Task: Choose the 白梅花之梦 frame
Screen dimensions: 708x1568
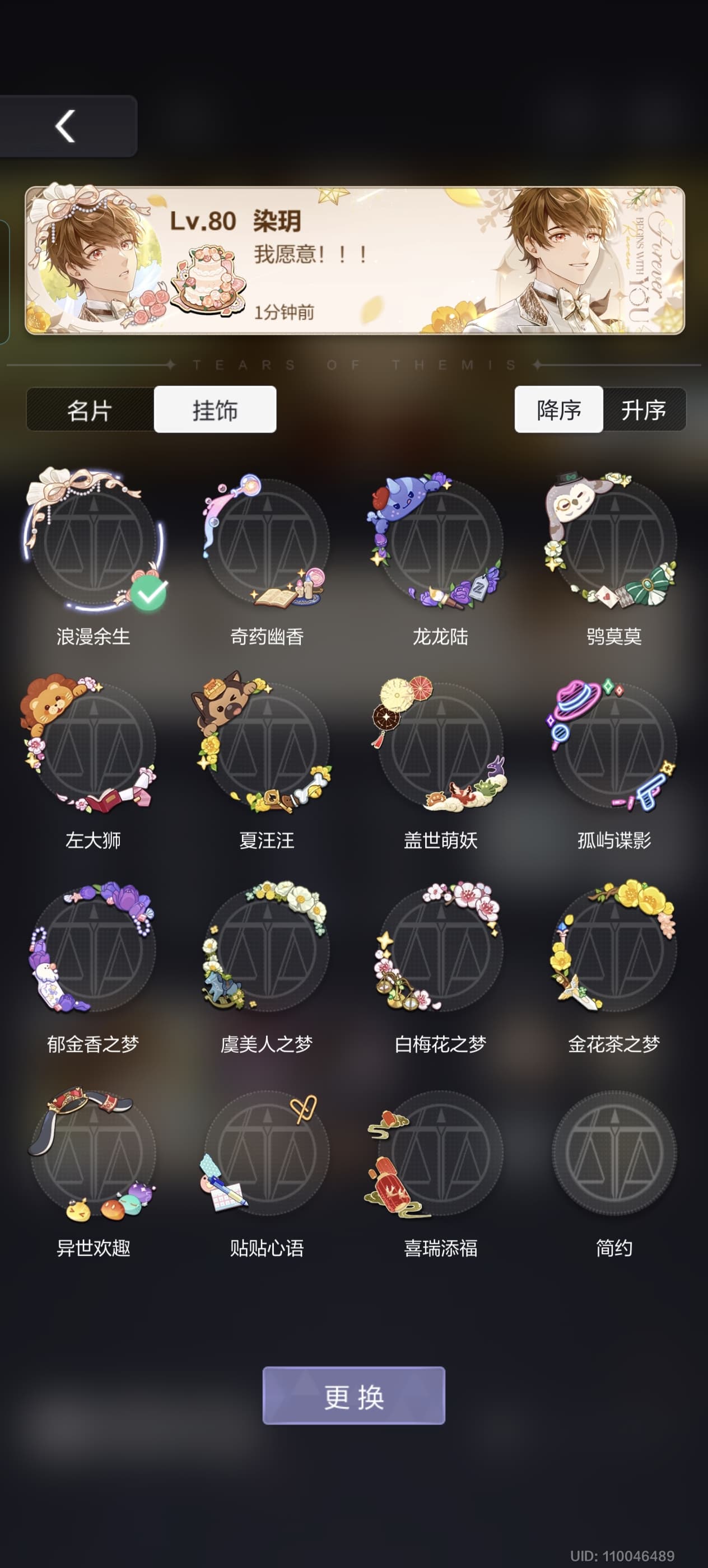Action: point(440,950)
